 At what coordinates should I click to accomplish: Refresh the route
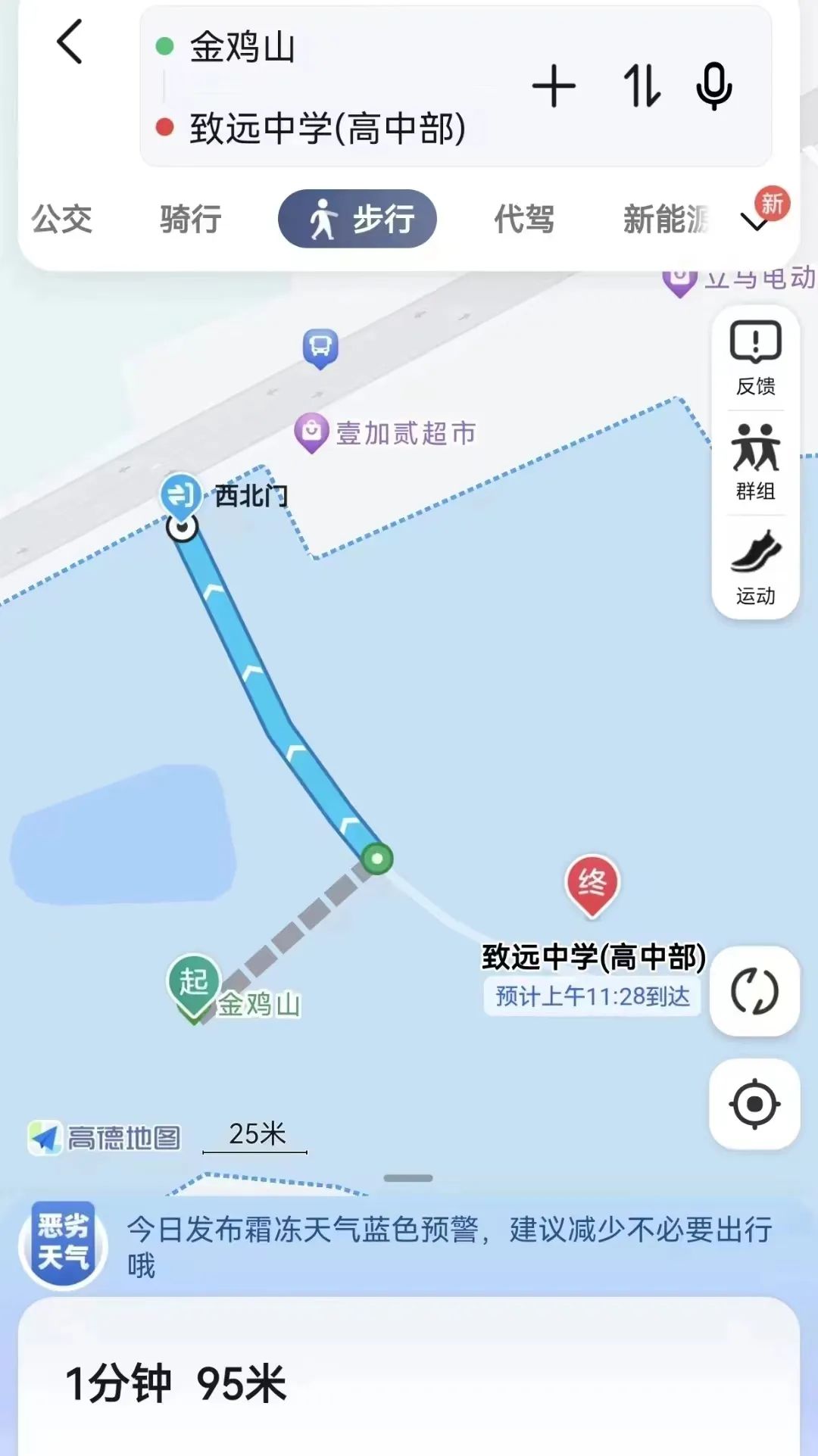754,991
